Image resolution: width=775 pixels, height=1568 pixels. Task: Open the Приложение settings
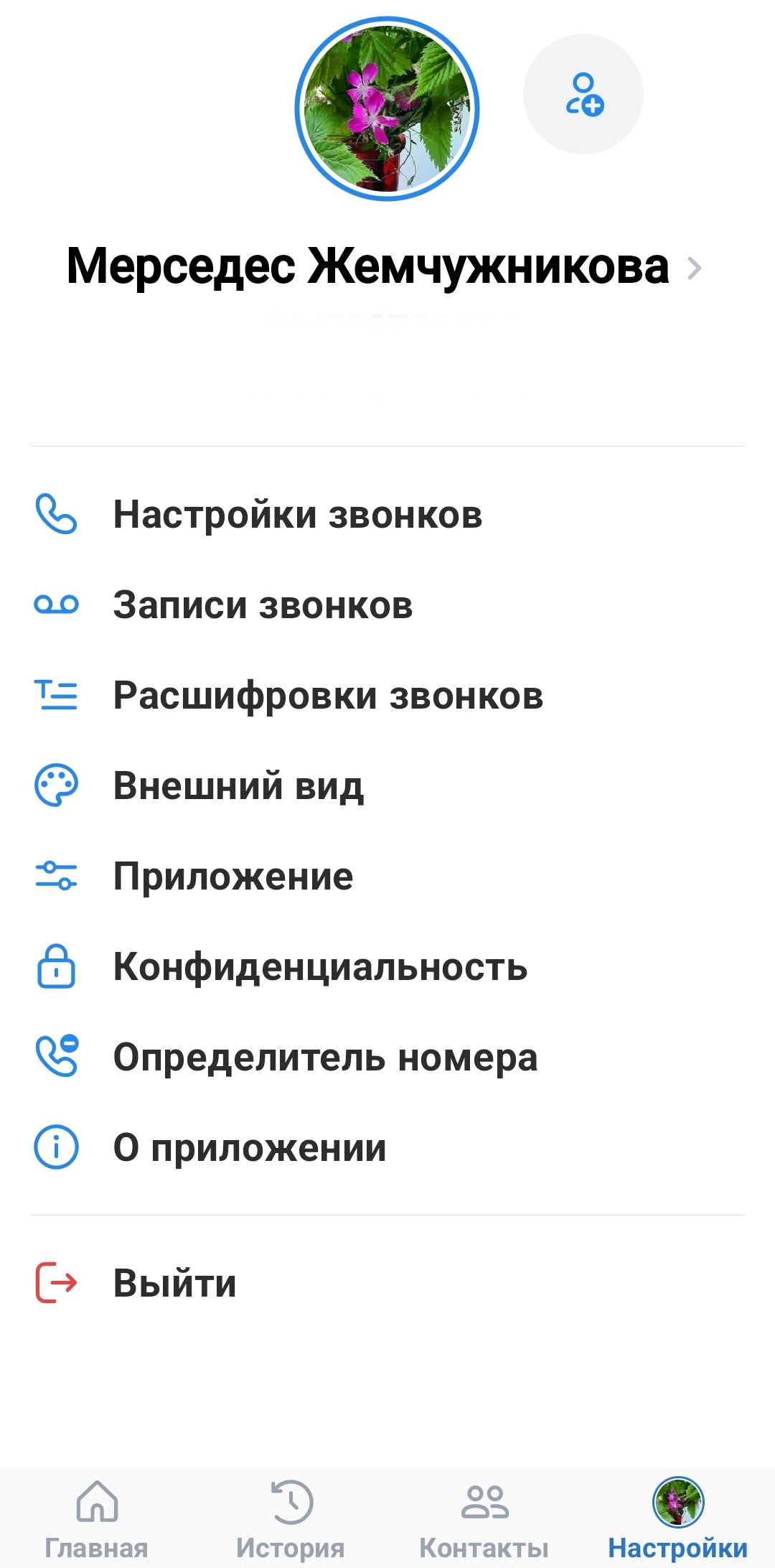pyautogui.click(x=387, y=876)
